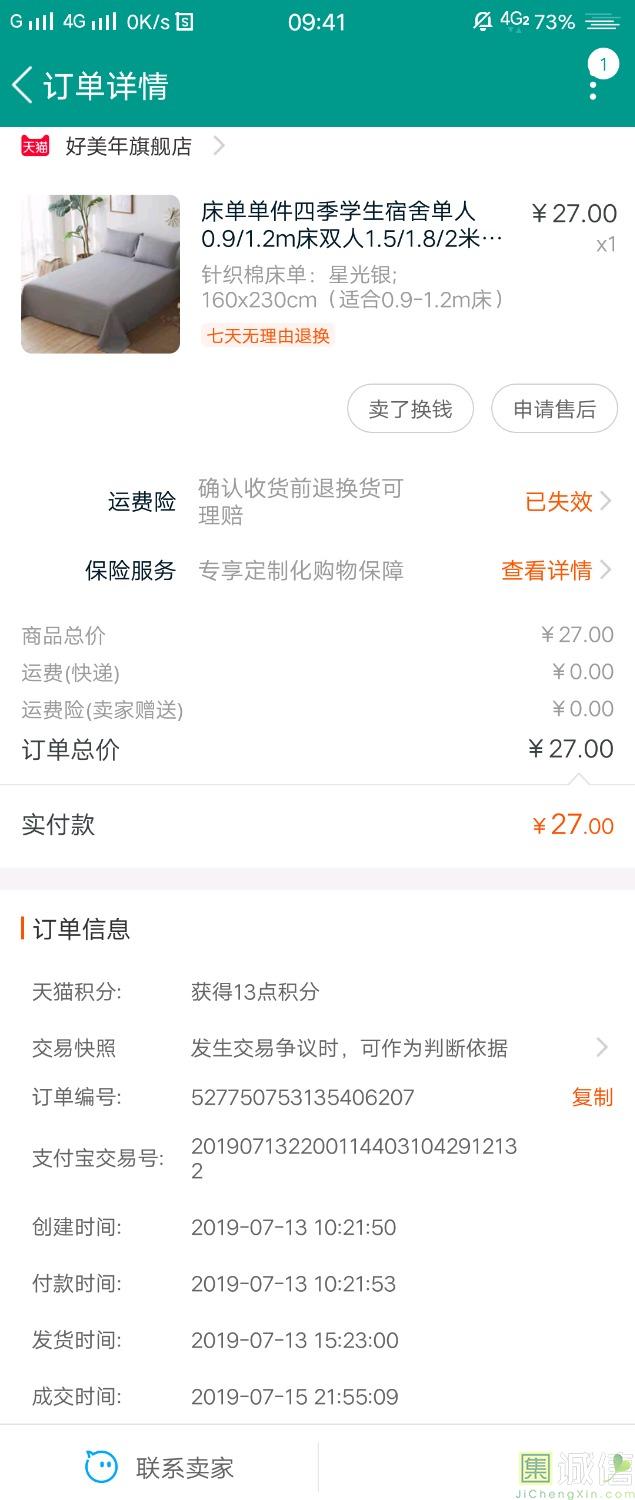The image size is (635, 1500).
Task: Tap the 卖了换钱 button
Action: (x=410, y=409)
